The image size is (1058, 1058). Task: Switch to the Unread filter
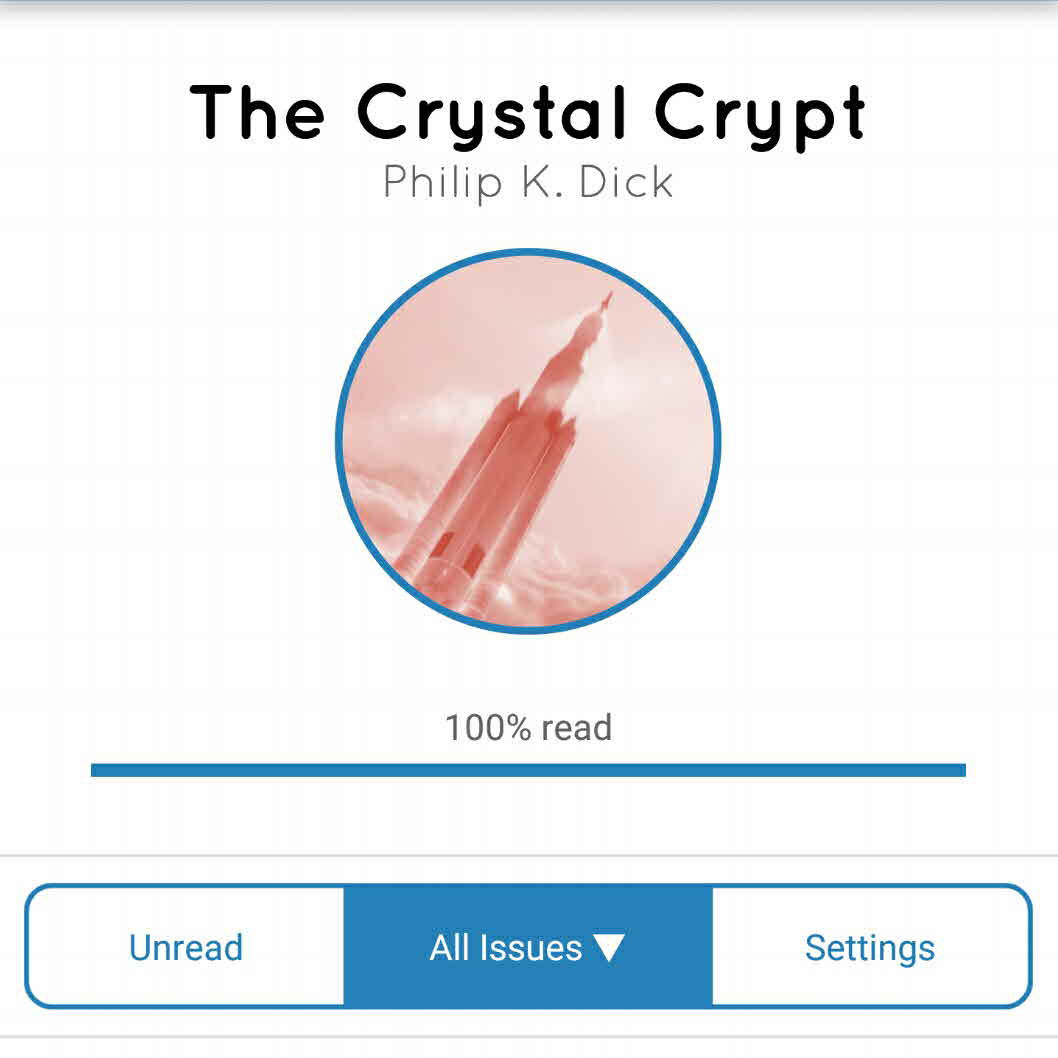coord(186,946)
